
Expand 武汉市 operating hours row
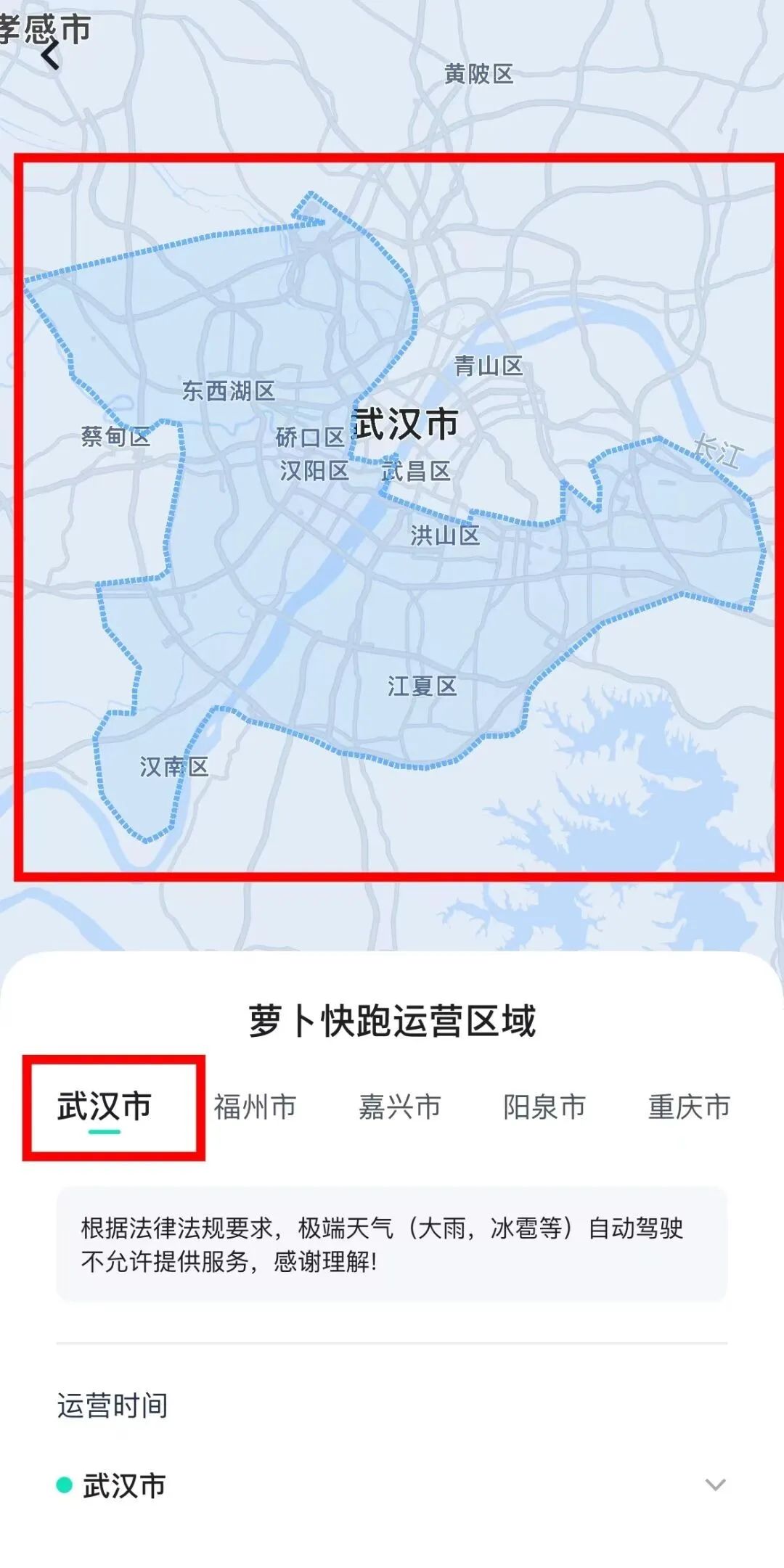tap(714, 1485)
